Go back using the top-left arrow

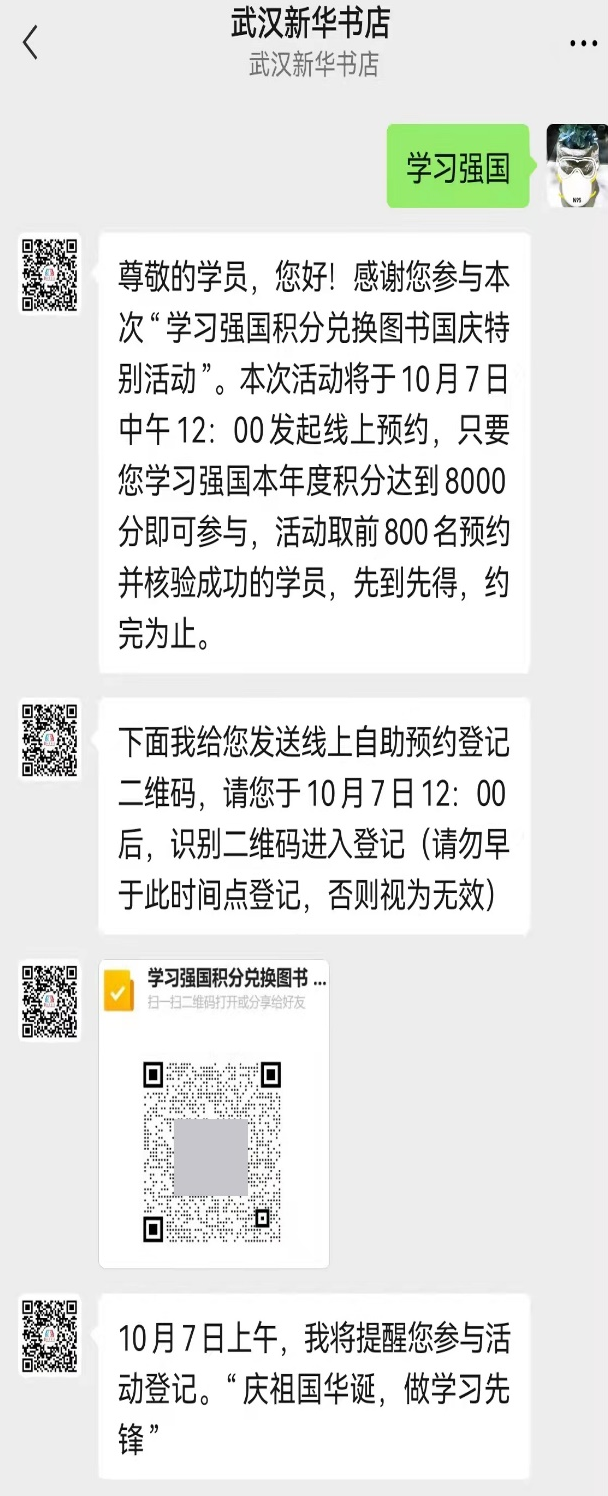pyautogui.click(x=31, y=42)
